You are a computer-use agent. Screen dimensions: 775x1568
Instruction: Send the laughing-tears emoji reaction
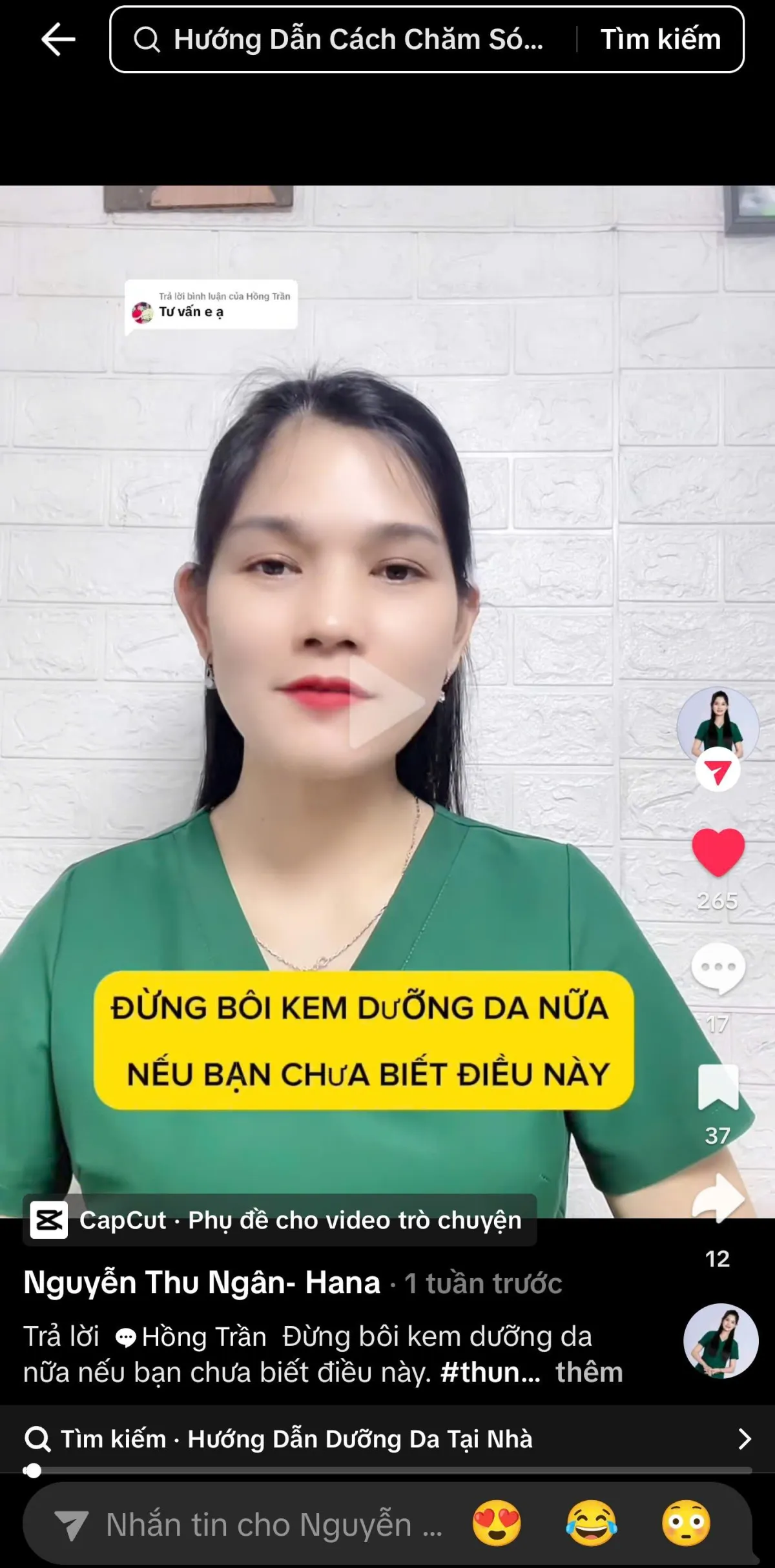point(592,1523)
